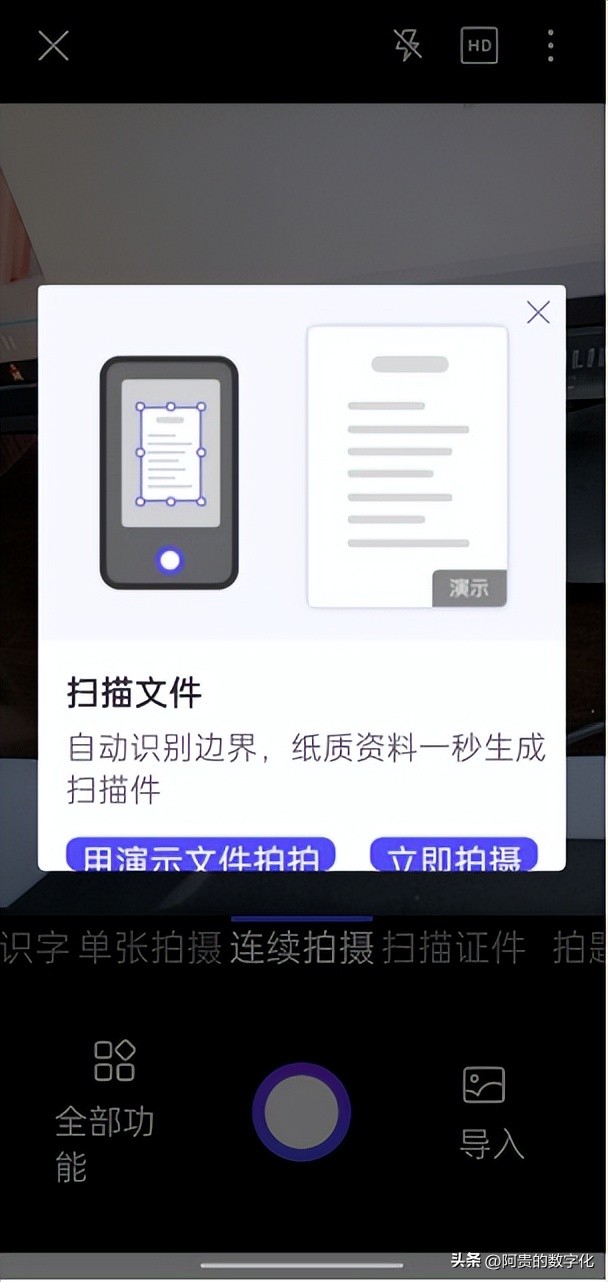
Task: Tap 用演示文件拍拍 button
Action: (x=200, y=855)
